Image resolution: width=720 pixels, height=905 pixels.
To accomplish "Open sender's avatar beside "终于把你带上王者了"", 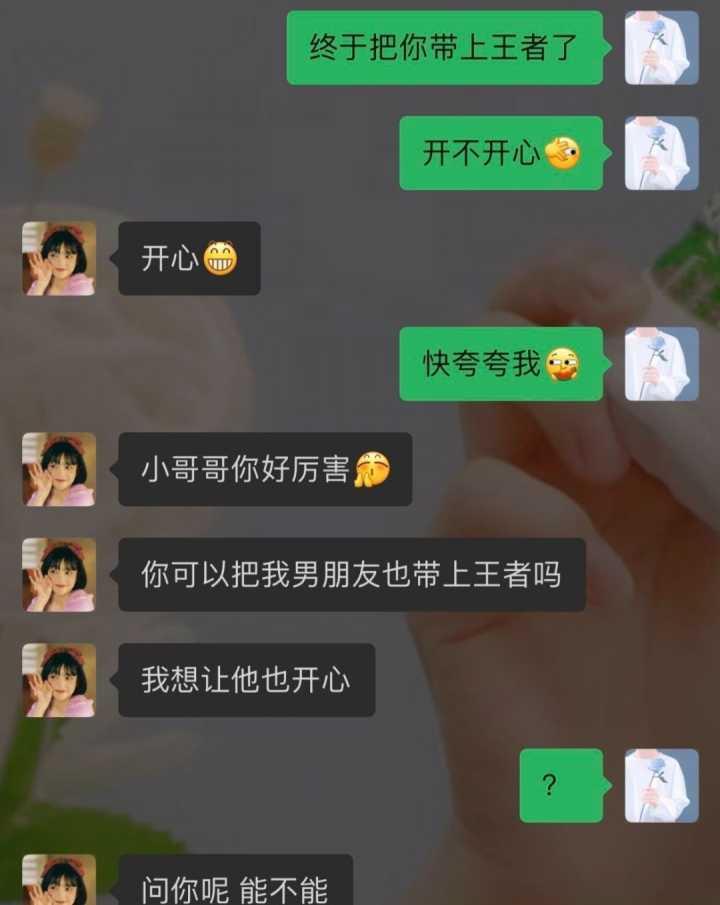I will coord(661,48).
